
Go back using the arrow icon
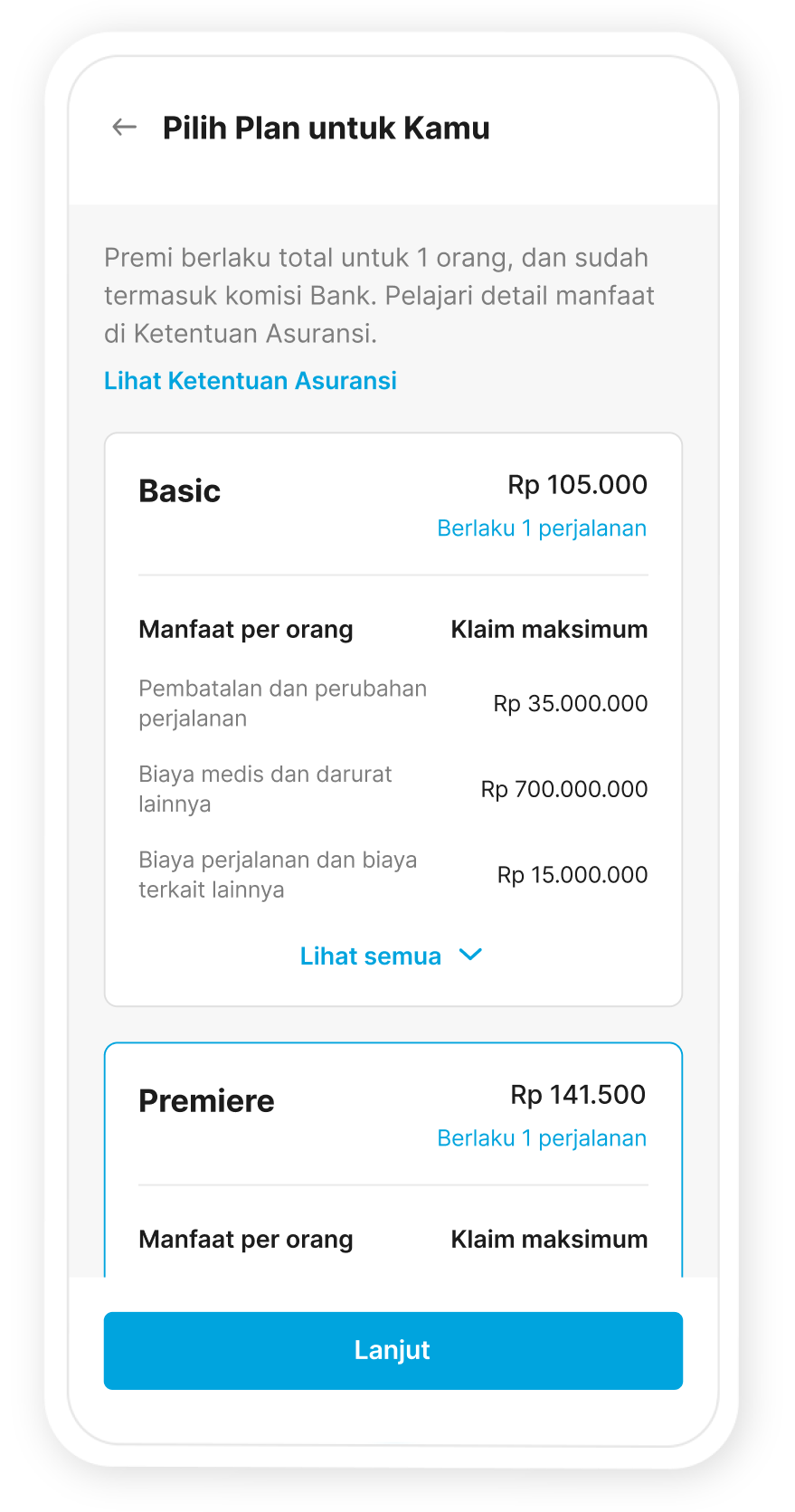click(x=124, y=128)
